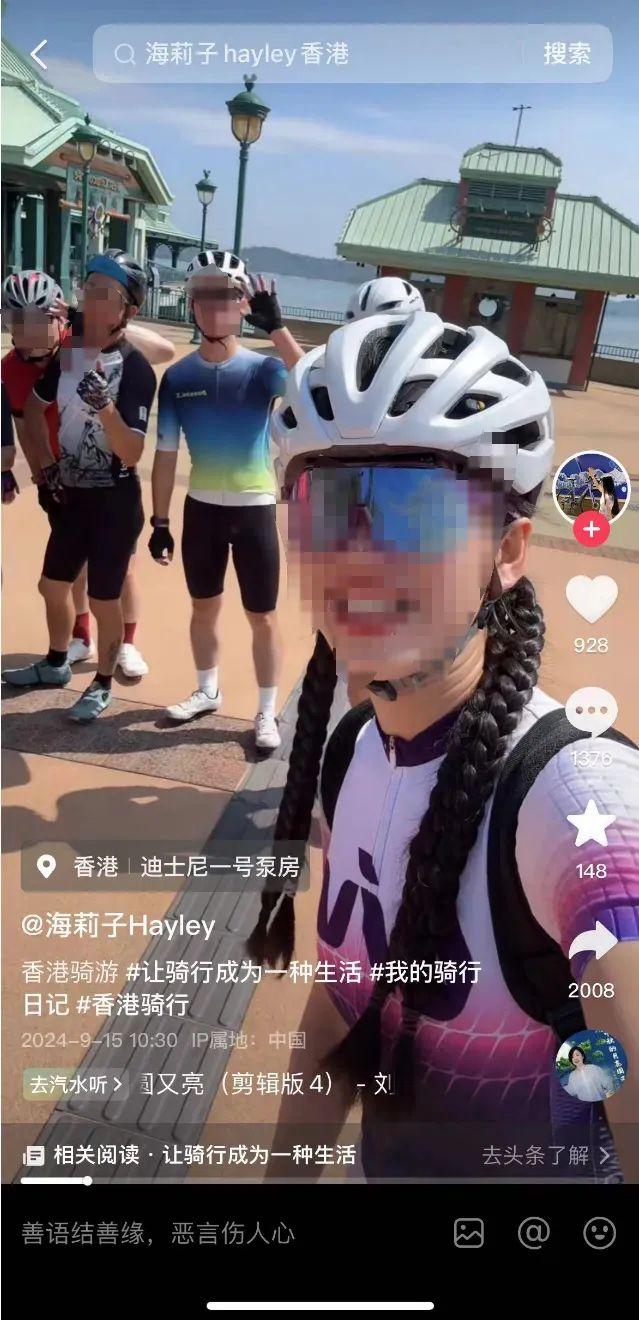The width and height of the screenshot is (639, 1320).
Task: Open hashtag #让骑行成为一种生活
Action: [x=243, y=972]
